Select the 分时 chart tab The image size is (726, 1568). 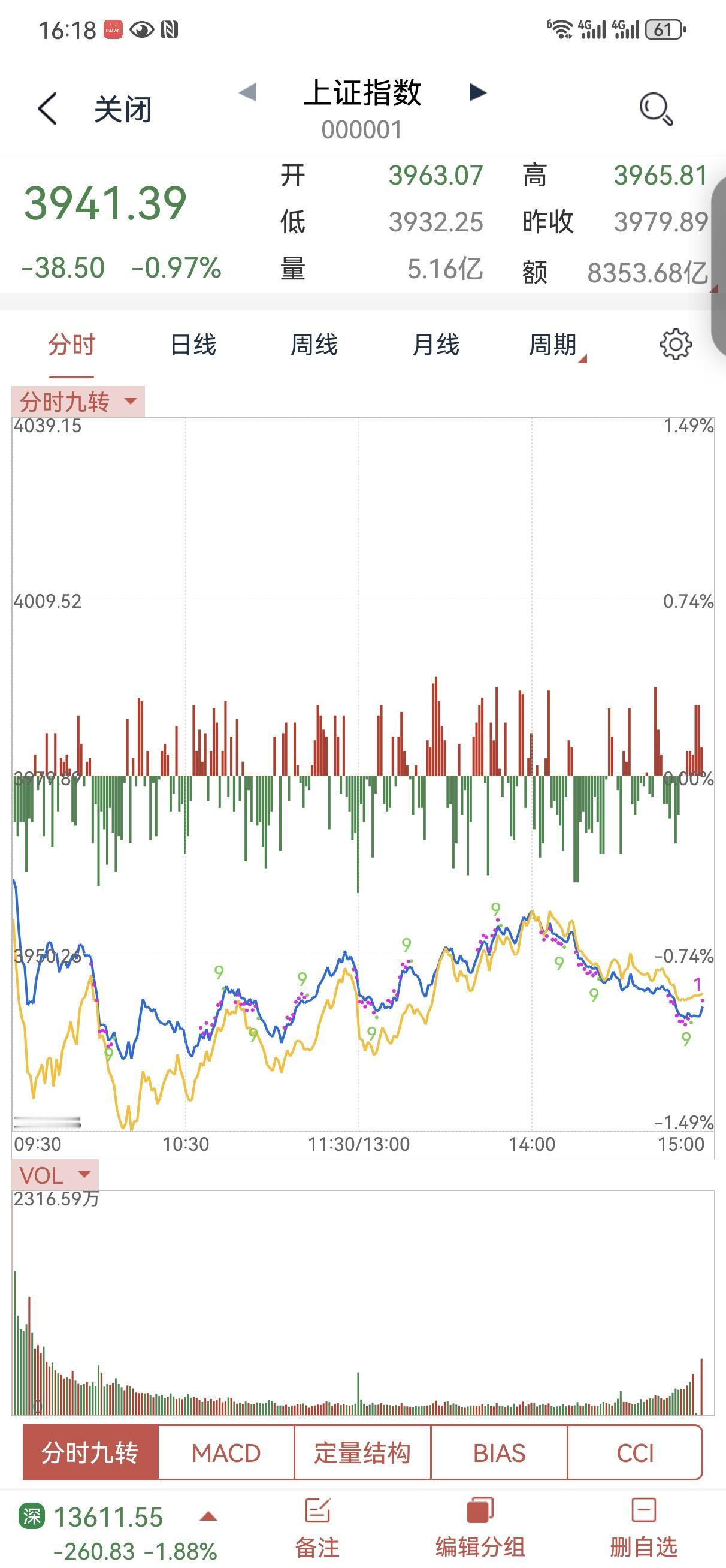72,345
